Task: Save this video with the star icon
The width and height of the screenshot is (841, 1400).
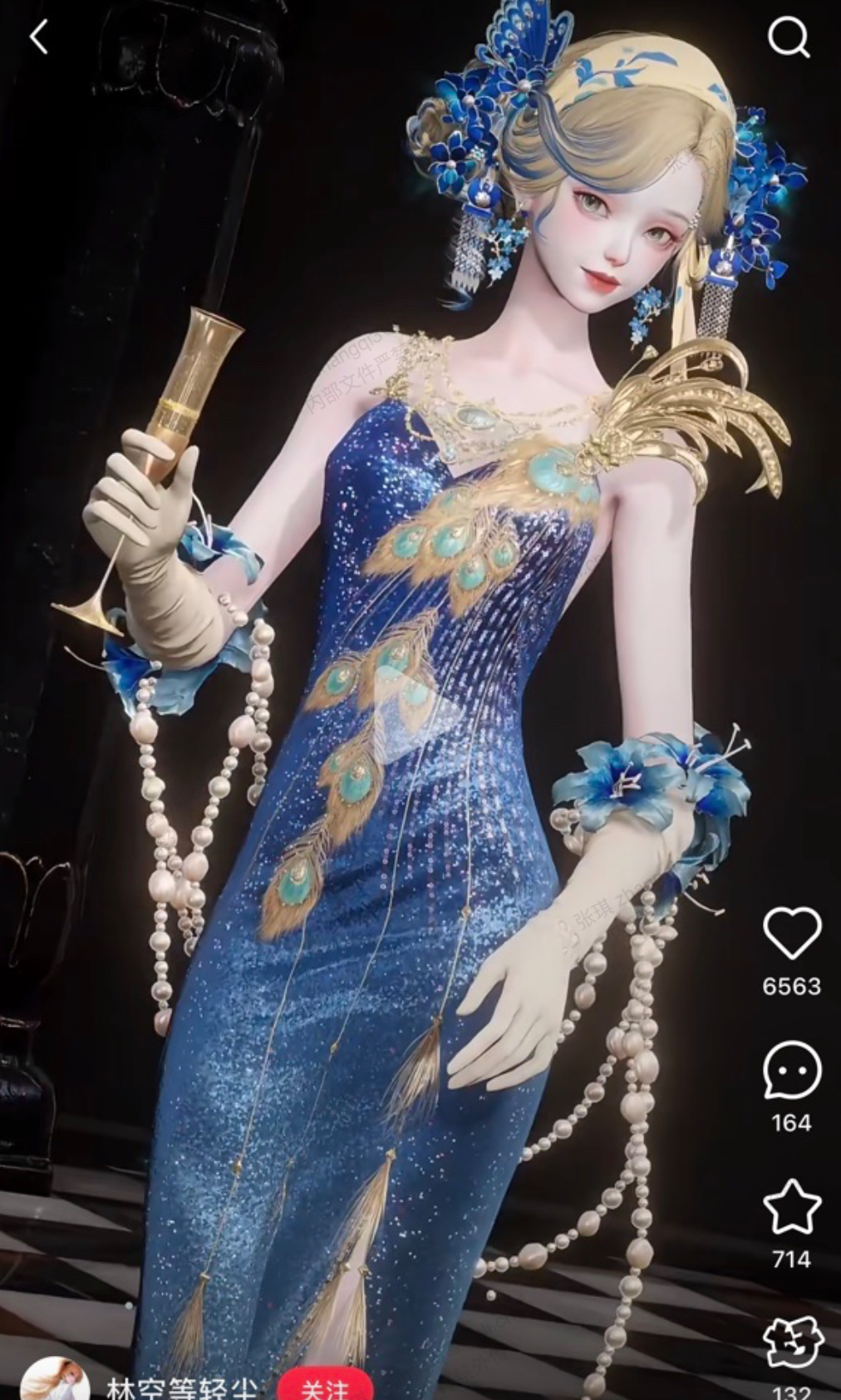Action: tap(791, 1207)
